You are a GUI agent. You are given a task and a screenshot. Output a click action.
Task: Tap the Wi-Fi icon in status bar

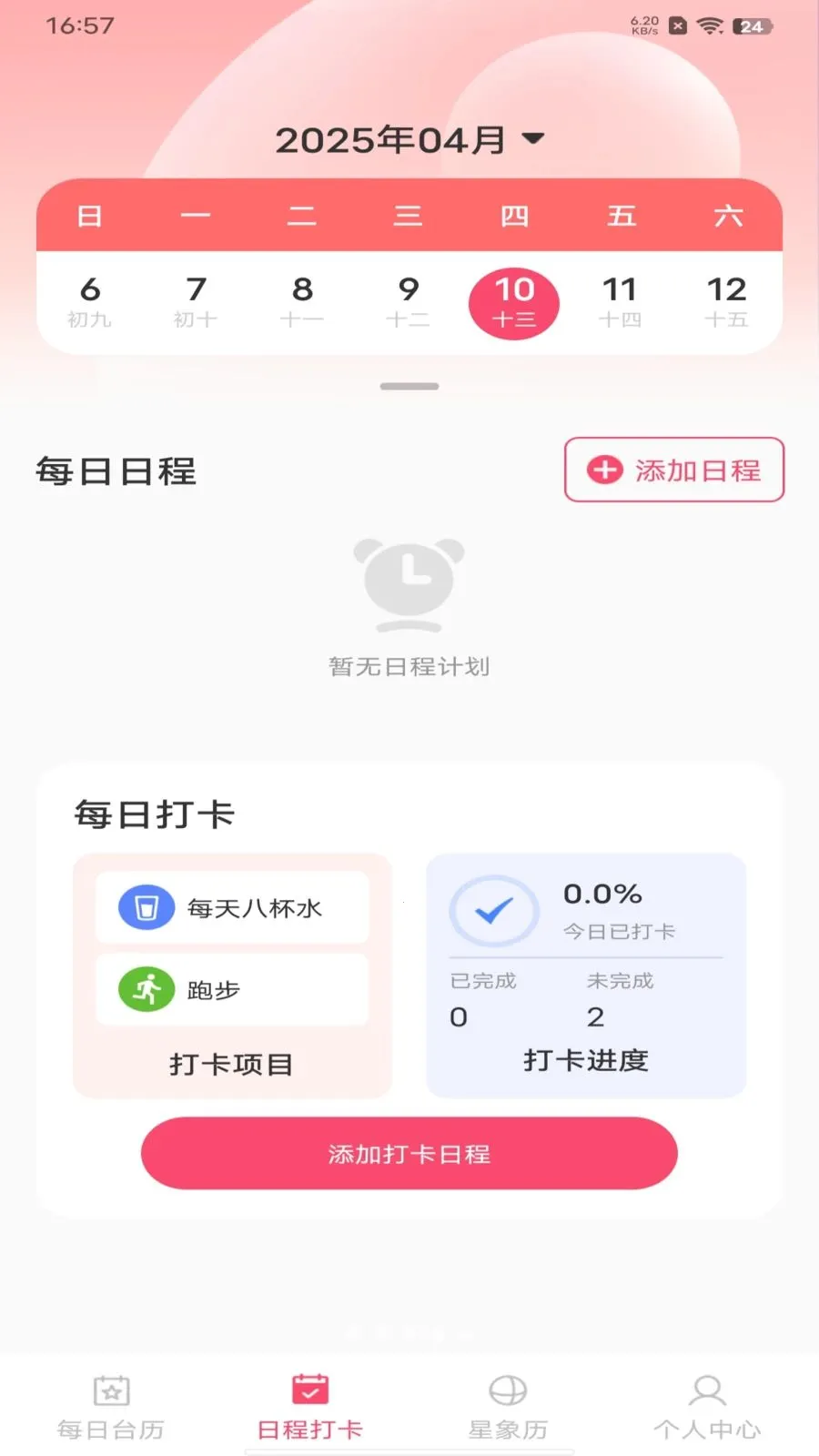(x=711, y=25)
